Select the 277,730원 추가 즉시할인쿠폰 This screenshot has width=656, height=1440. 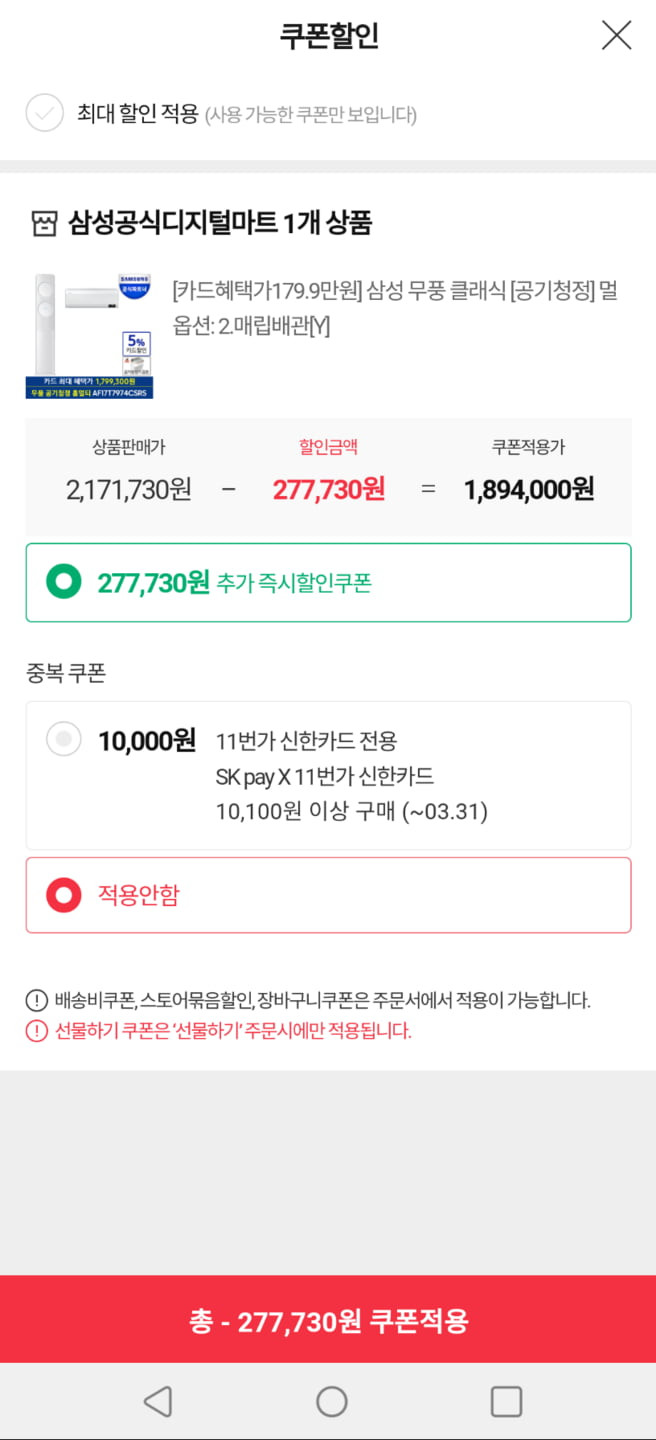(x=328, y=583)
